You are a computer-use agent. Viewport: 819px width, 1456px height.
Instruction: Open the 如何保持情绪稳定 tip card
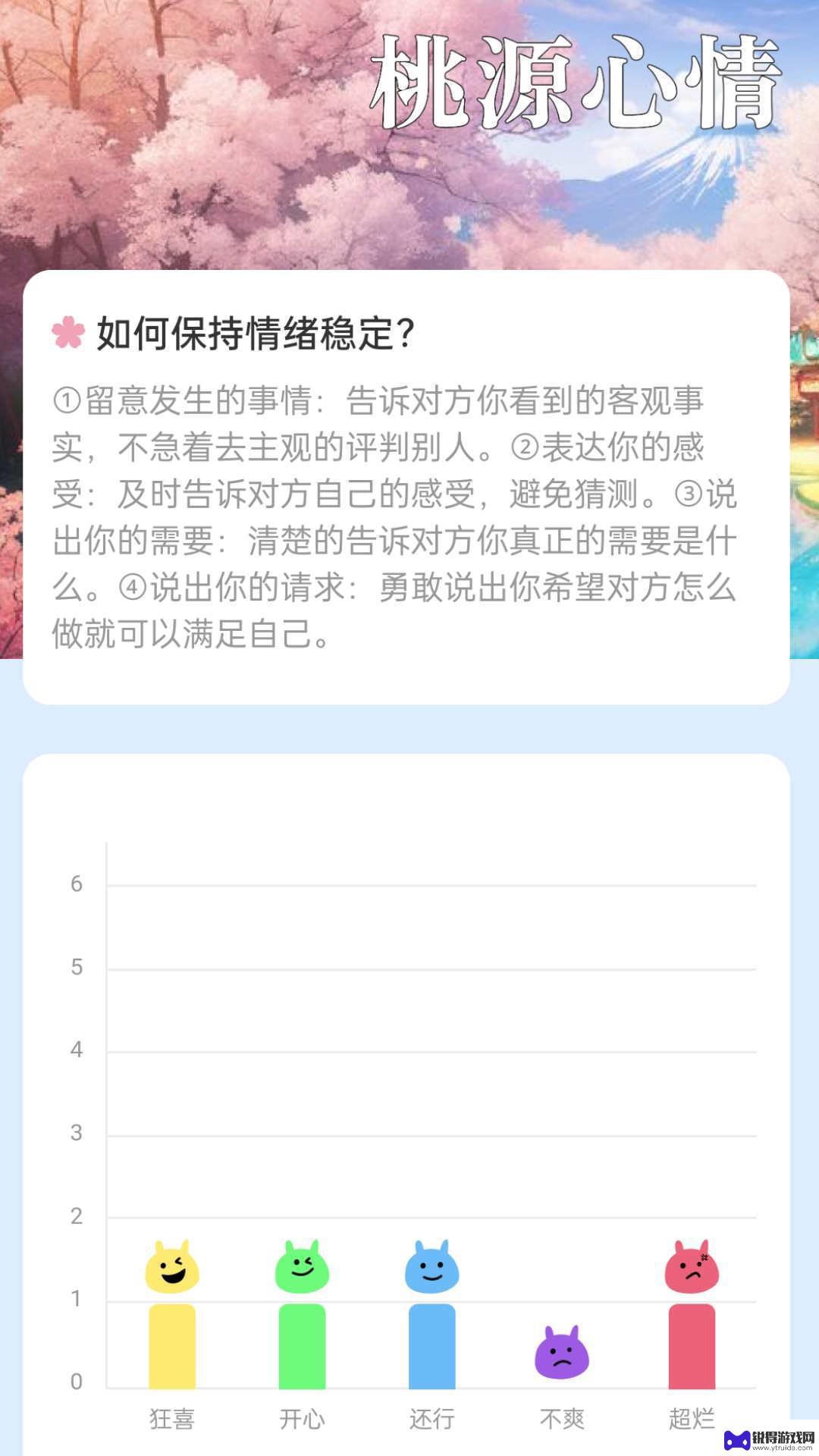click(406, 487)
